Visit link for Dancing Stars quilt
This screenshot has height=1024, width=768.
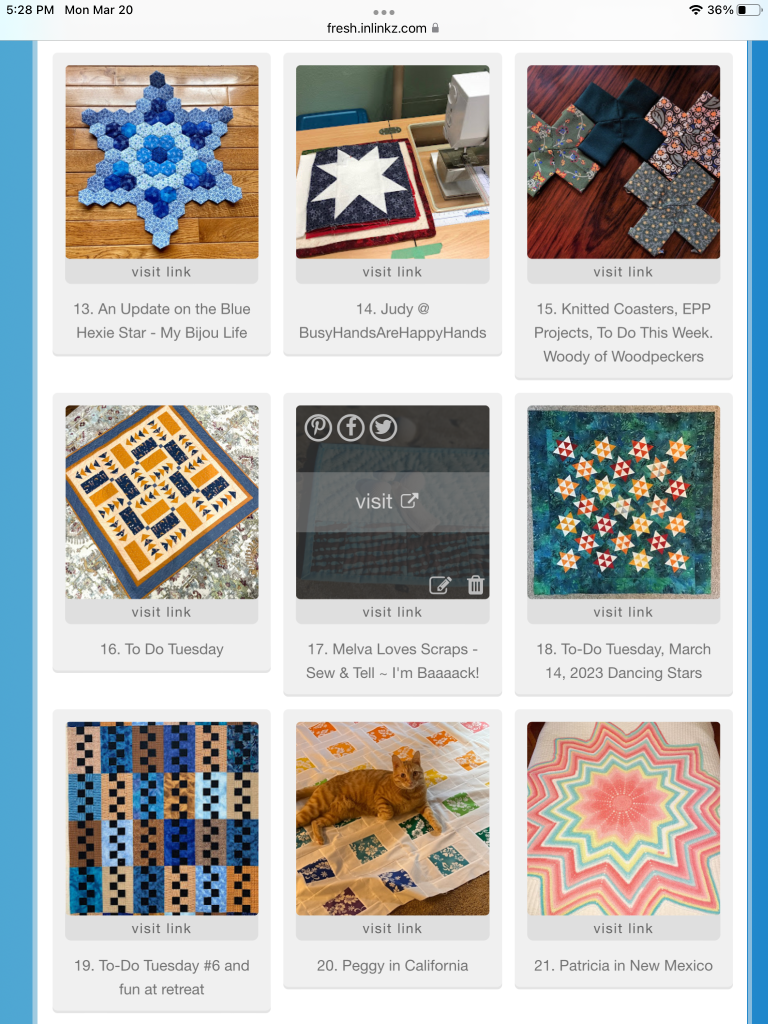point(623,612)
